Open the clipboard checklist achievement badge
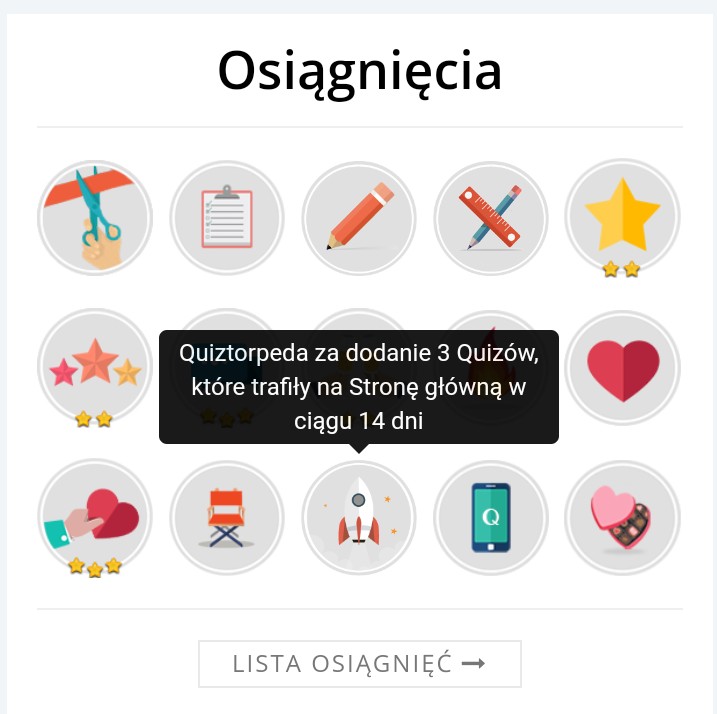The height and width of the screenshot is (714, 717). [x=227, y=217]
